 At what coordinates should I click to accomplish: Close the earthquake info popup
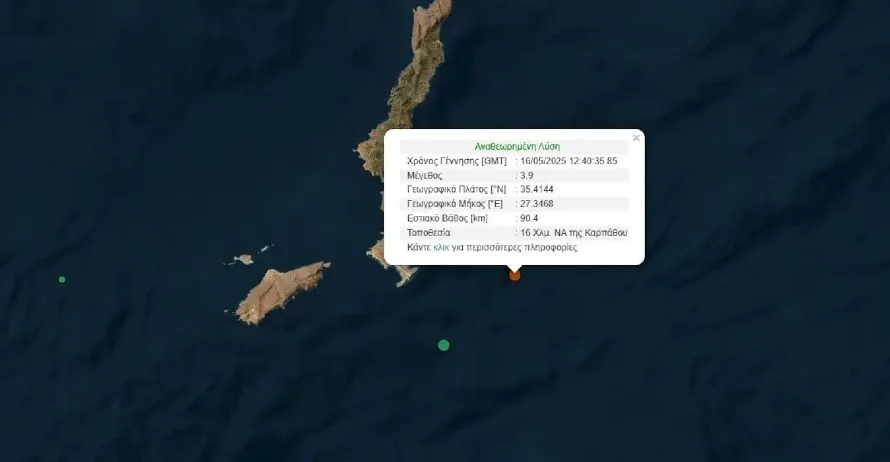pyautogui.click(x=636, y=139)
